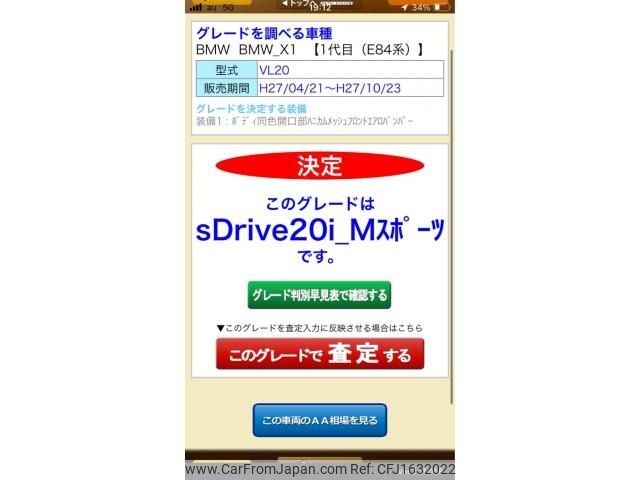The height and width of the screenshot is (480, 640).
Task: Tap the green グレード判別早見表で確認する button
Action: 319,295
